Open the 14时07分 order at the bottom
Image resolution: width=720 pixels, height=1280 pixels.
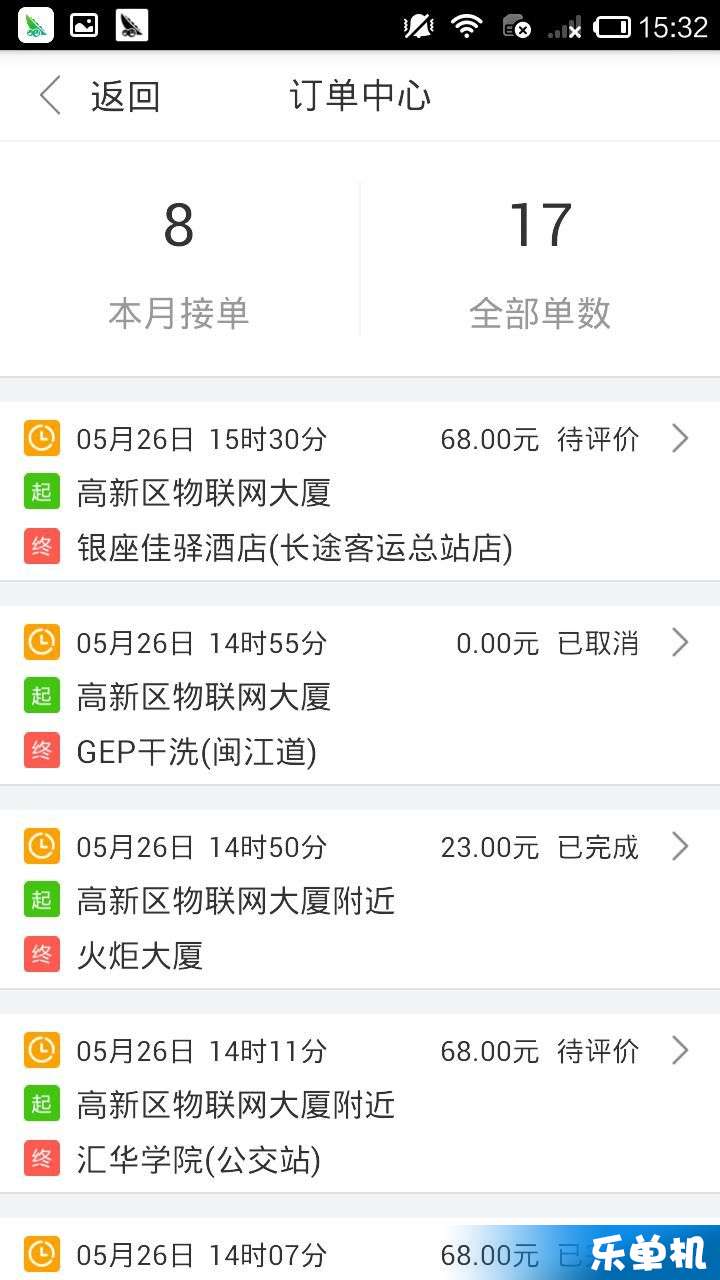point(360,1249)
